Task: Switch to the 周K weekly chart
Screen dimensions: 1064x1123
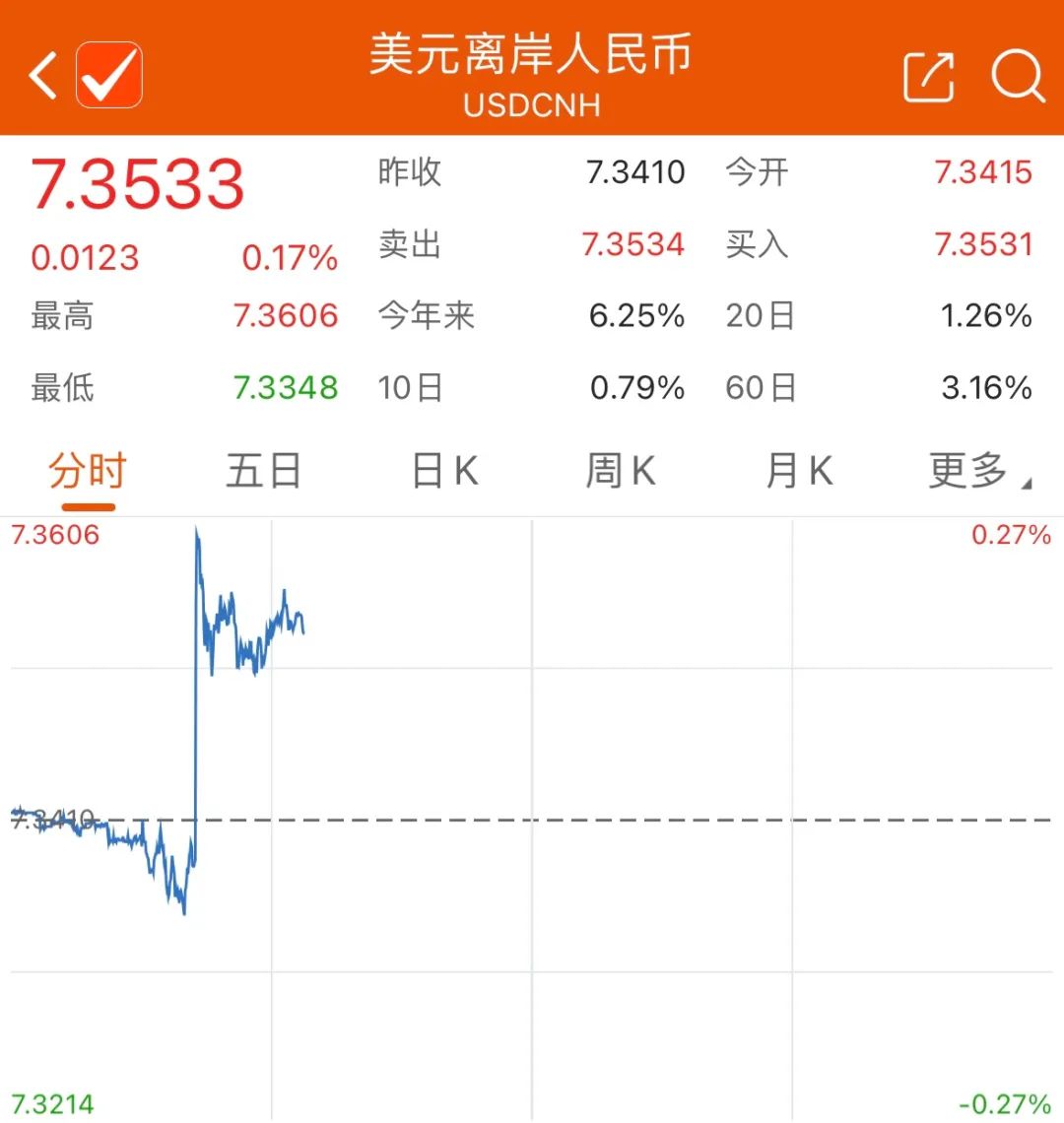Action: (x=621, y=471)
